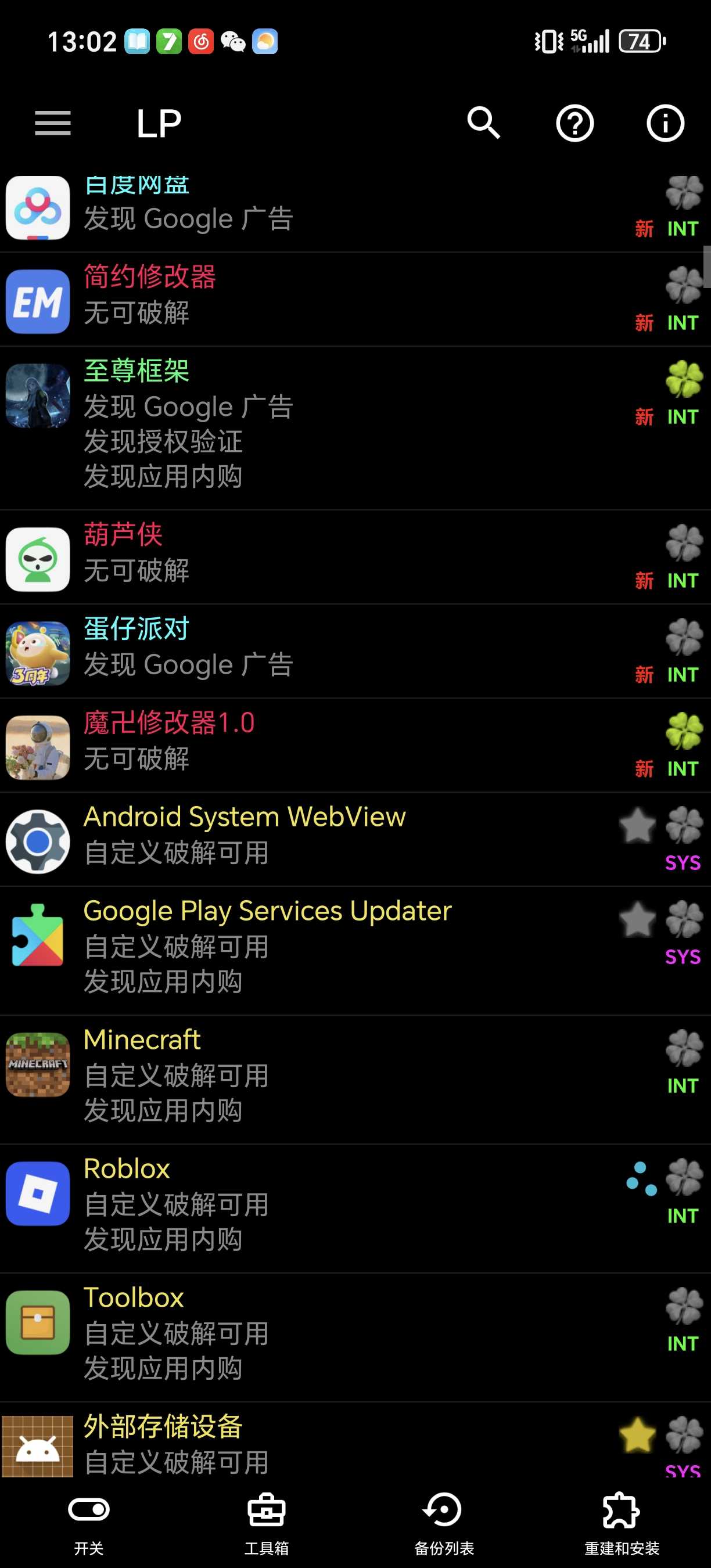The image size is (711, 1568).
Task: Select the Minecraft app row
Action: click(304, 1078)
